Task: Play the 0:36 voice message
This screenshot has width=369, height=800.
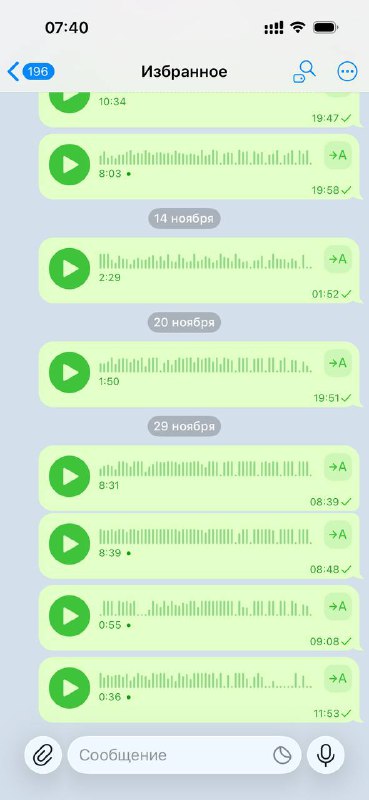Action: 69,688
